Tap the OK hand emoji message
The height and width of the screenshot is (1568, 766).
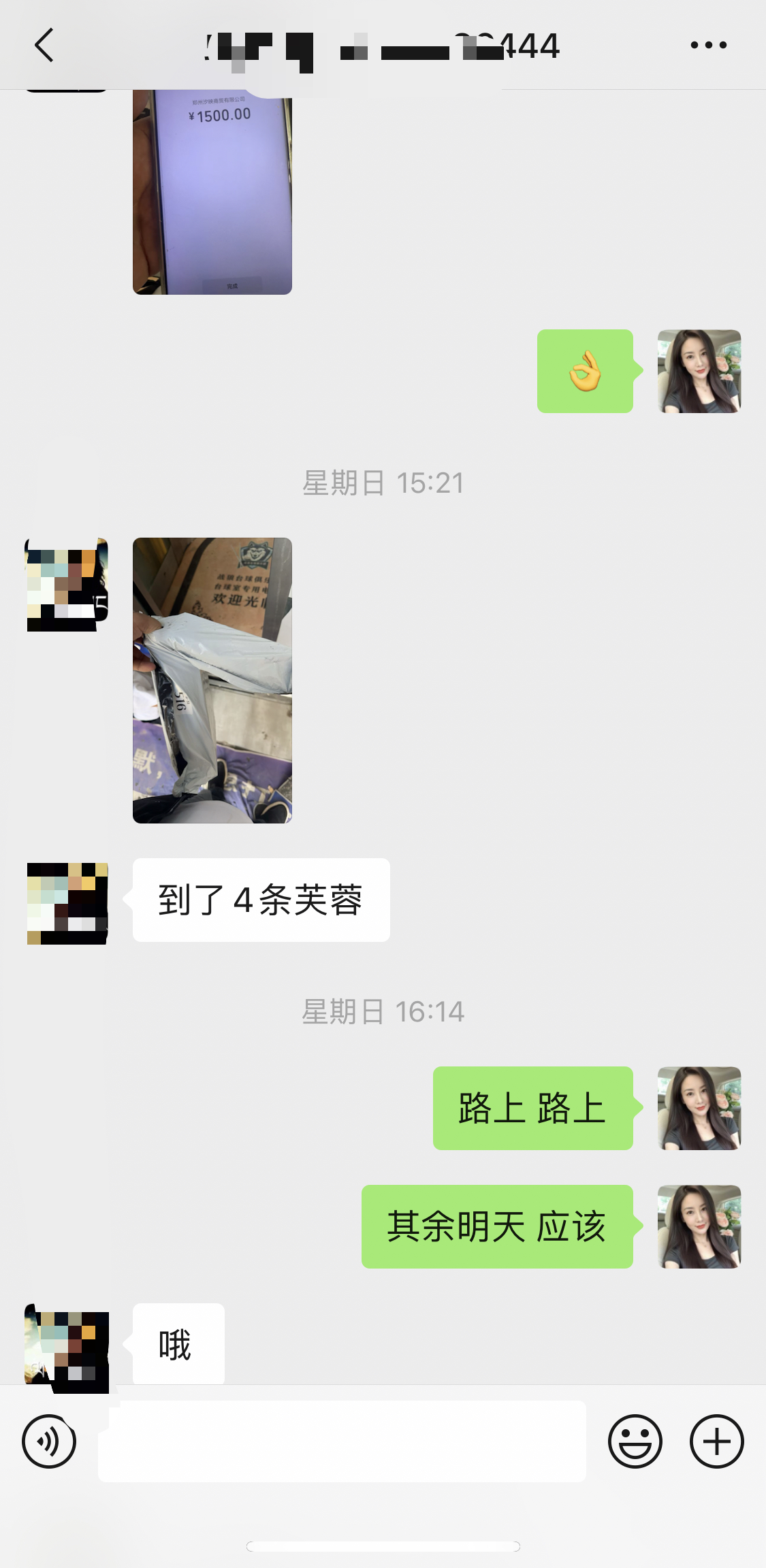[x=586, y=371]
